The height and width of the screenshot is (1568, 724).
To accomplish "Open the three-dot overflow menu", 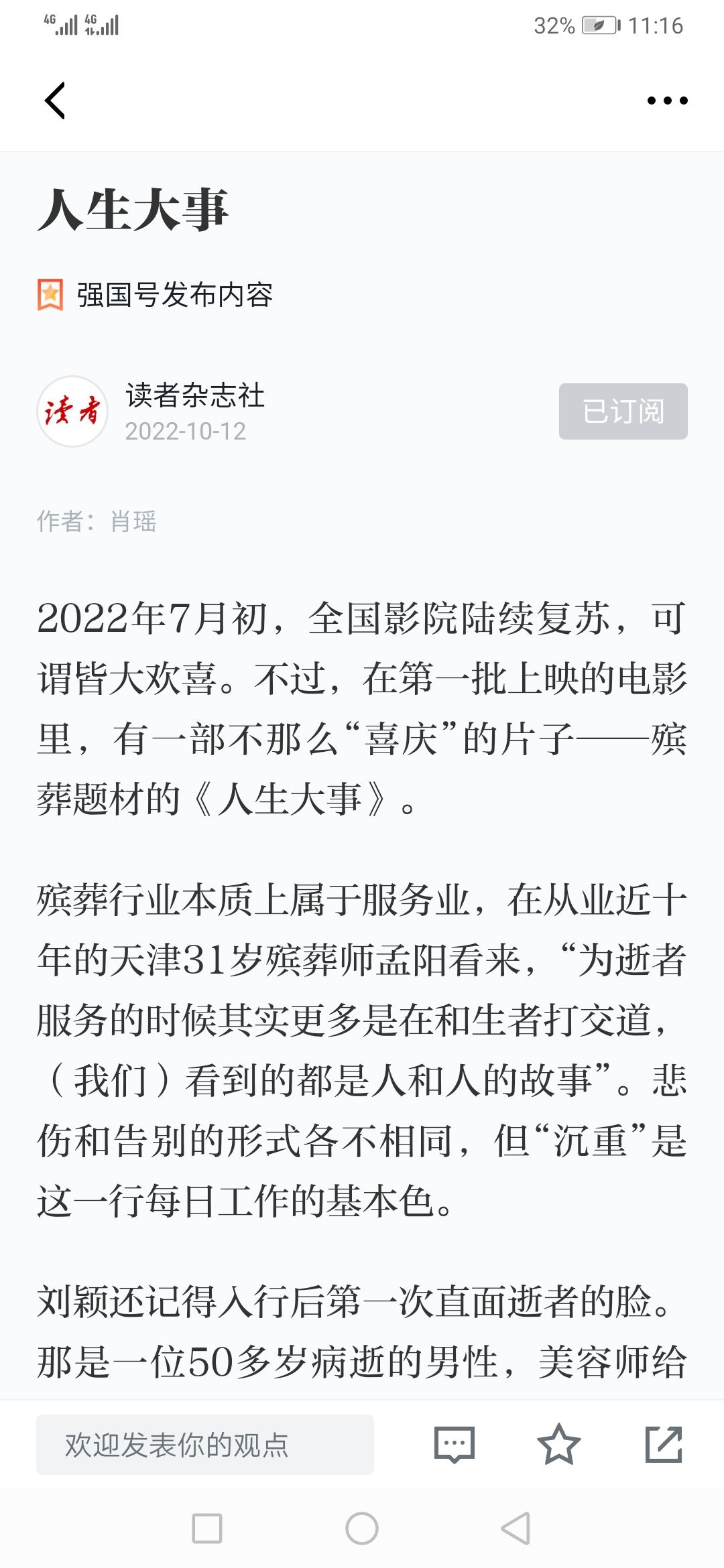I will pos(667,101).
